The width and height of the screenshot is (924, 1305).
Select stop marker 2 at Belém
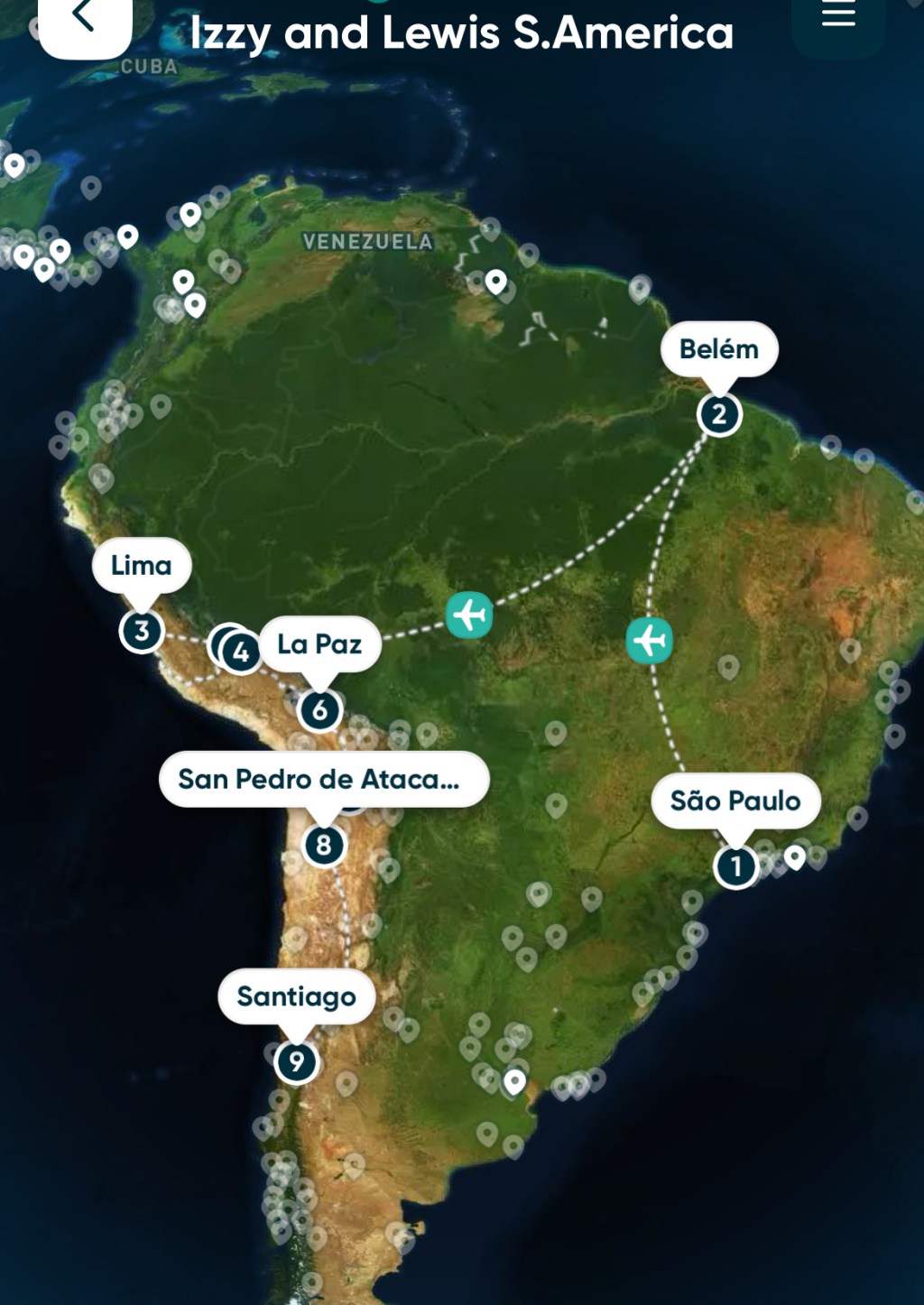pos(719,415)
